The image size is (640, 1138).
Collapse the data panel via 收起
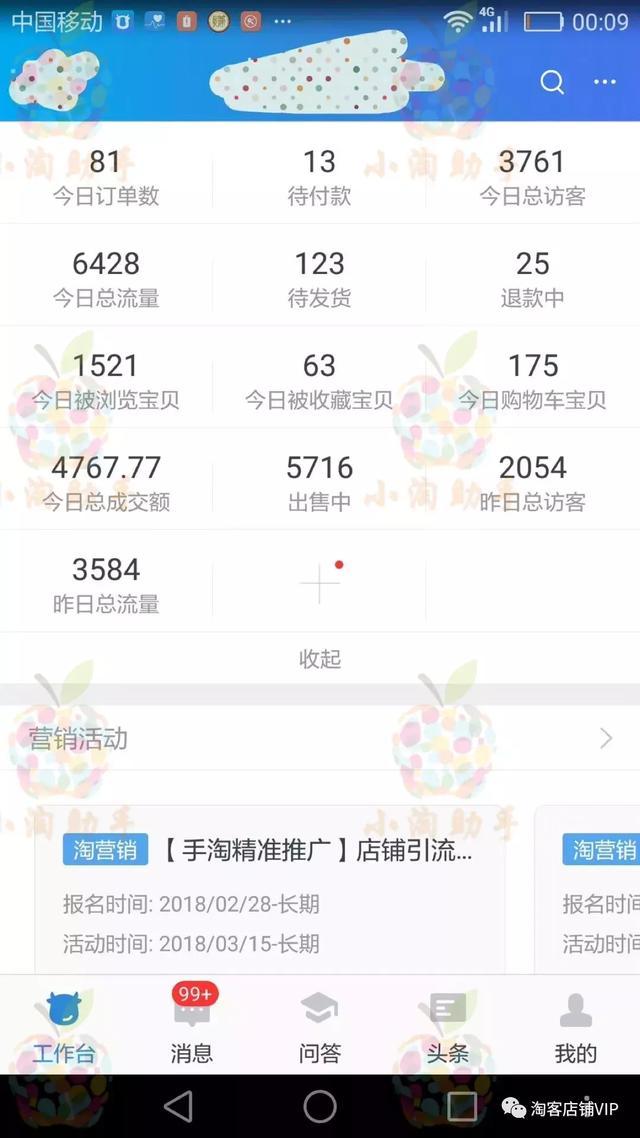(x=320, y=659)
